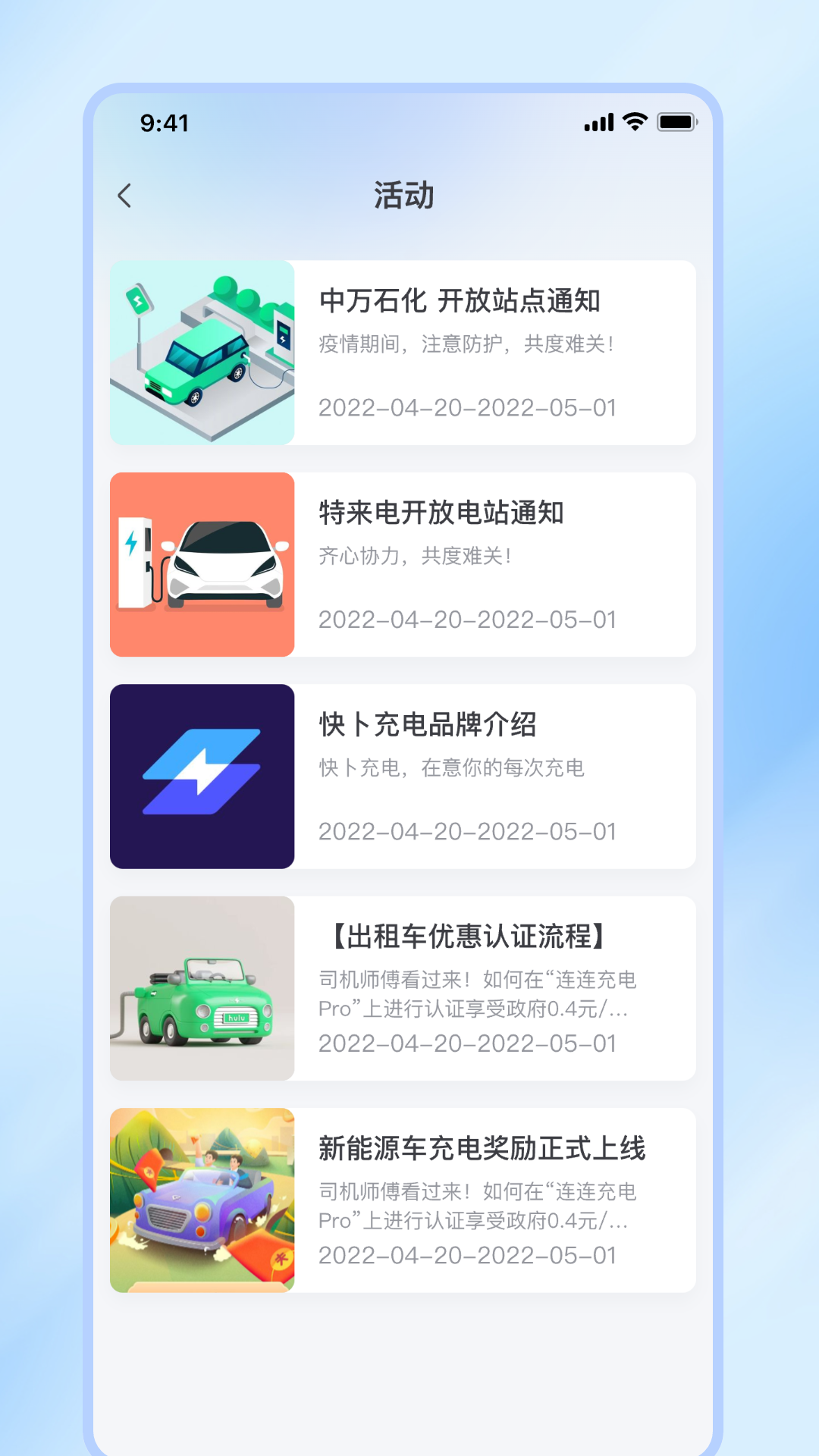Tap 新能源车充电奖励正式上线 title
This screenshot has height=1456, width=819.
coord(481,1149)
